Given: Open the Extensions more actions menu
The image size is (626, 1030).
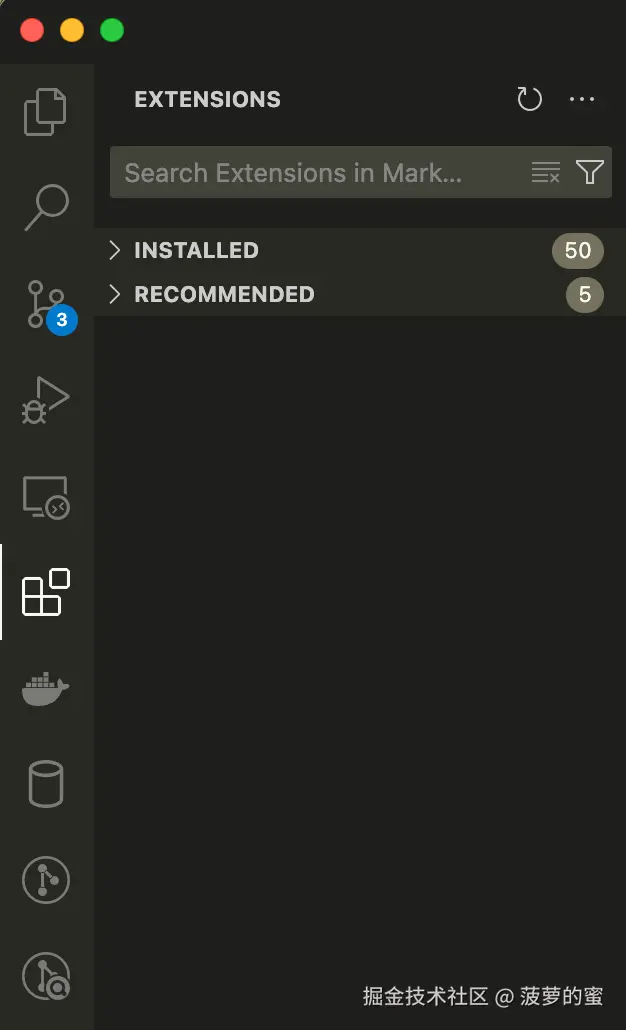Looking at the screenshot, I should tap(582, 99).
